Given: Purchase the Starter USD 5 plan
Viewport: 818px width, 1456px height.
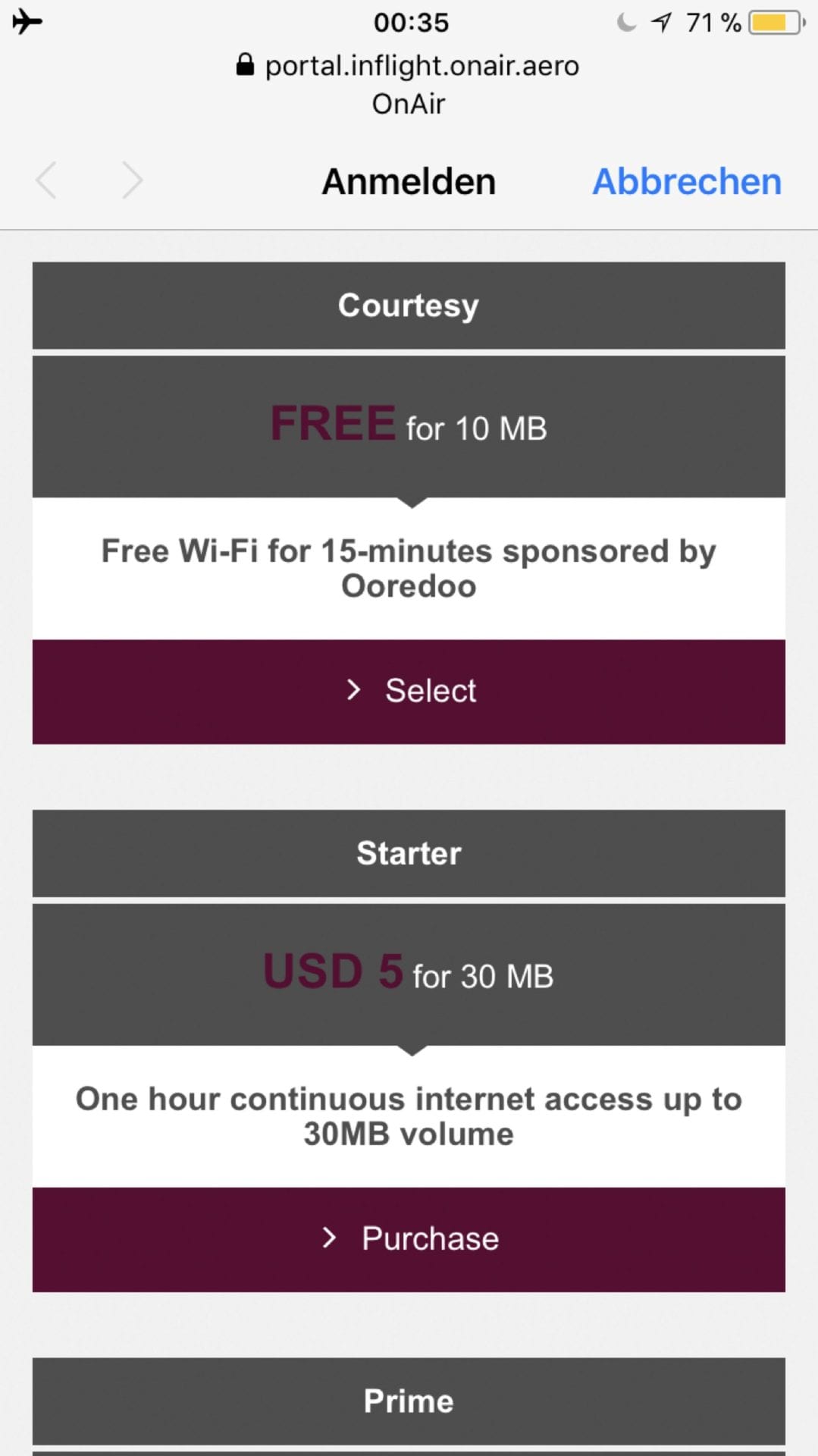Looking at the screenshot, I should click(409, 1239).
